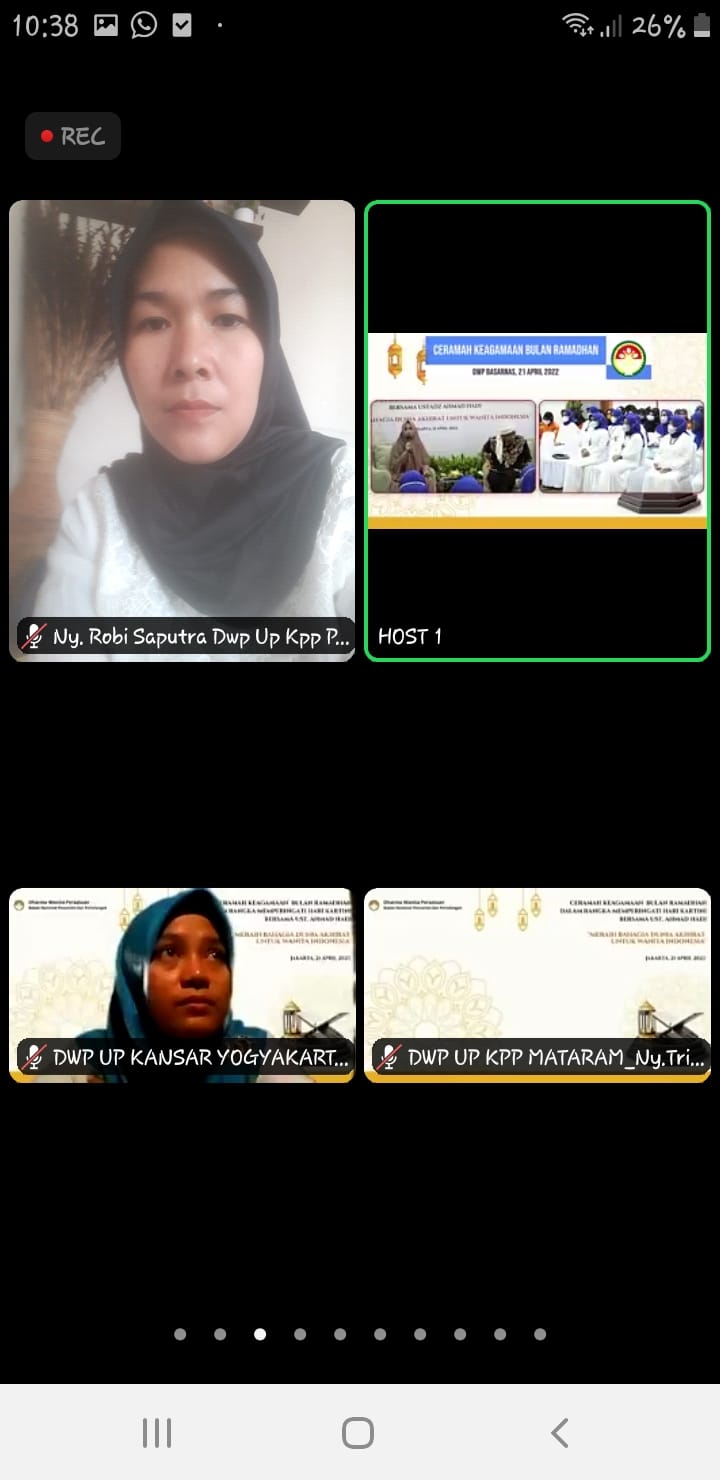The width and height of the screenshot is (720, 1480).
Task: Open the recent apps view
Action: tap(157, 1433)
